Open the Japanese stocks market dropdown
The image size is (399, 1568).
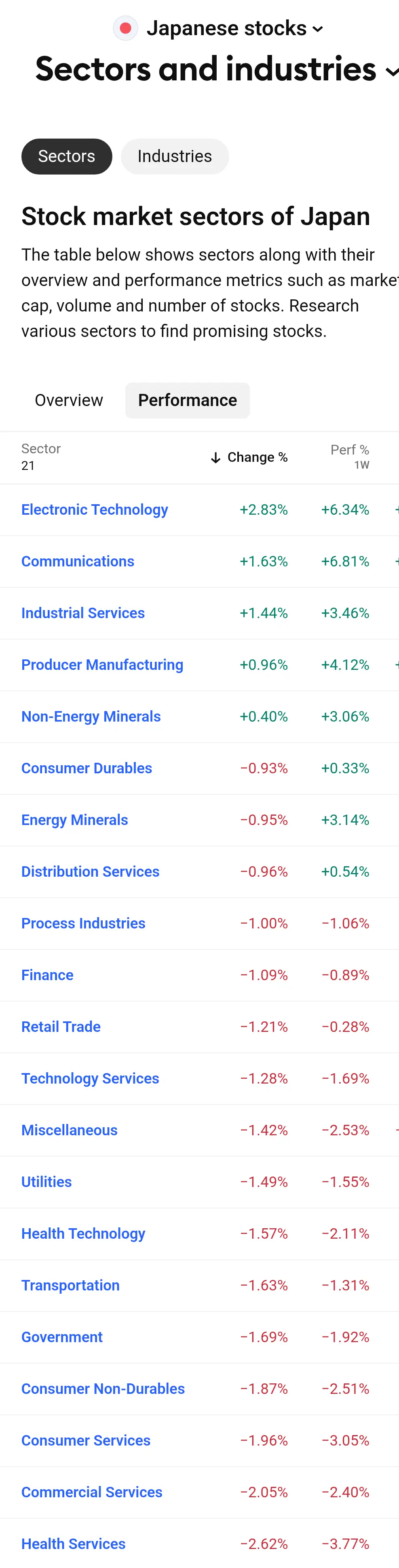coord(226,29)
